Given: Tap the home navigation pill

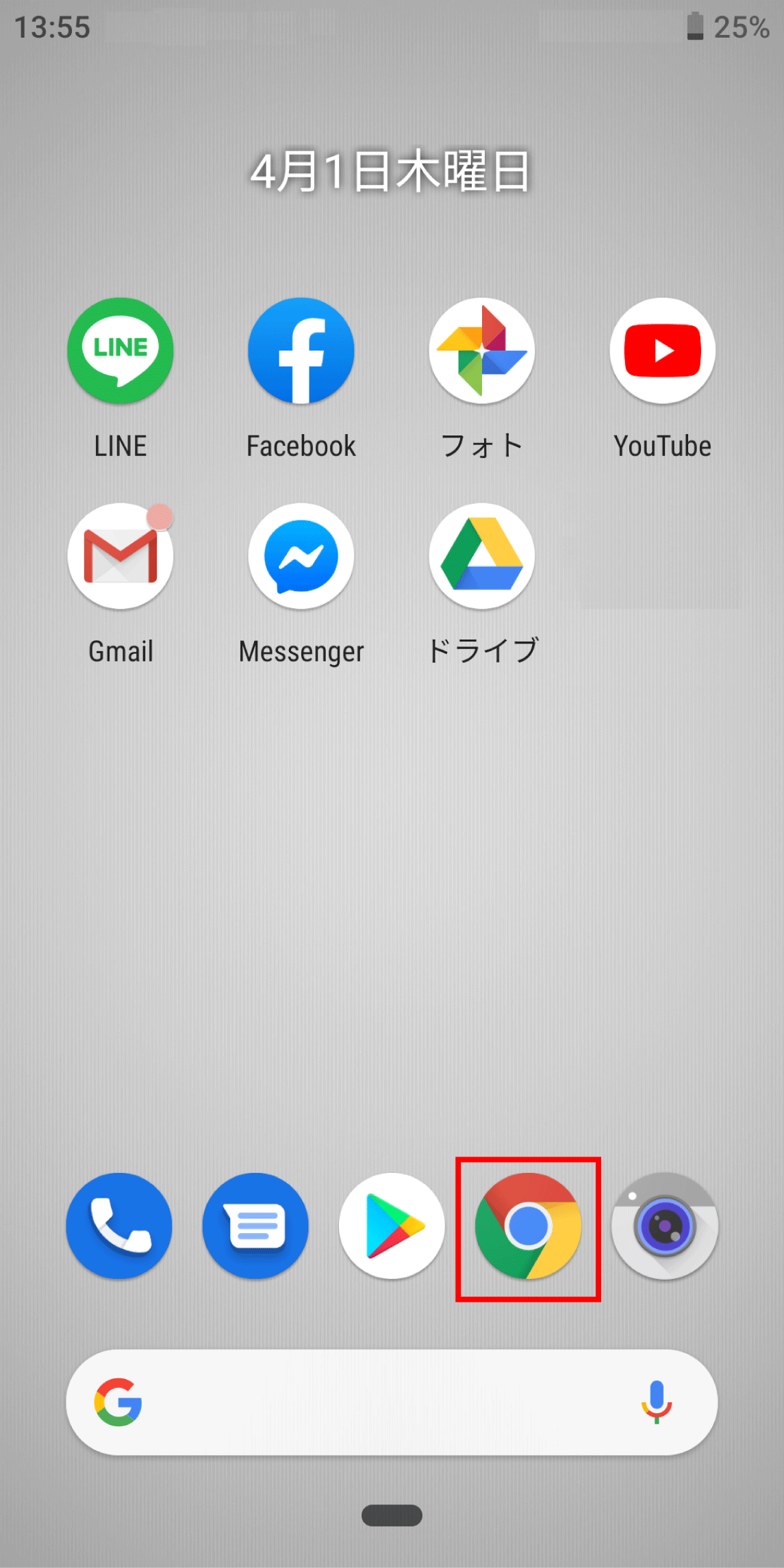Looking at the screenshot, I should [392, 1515].
